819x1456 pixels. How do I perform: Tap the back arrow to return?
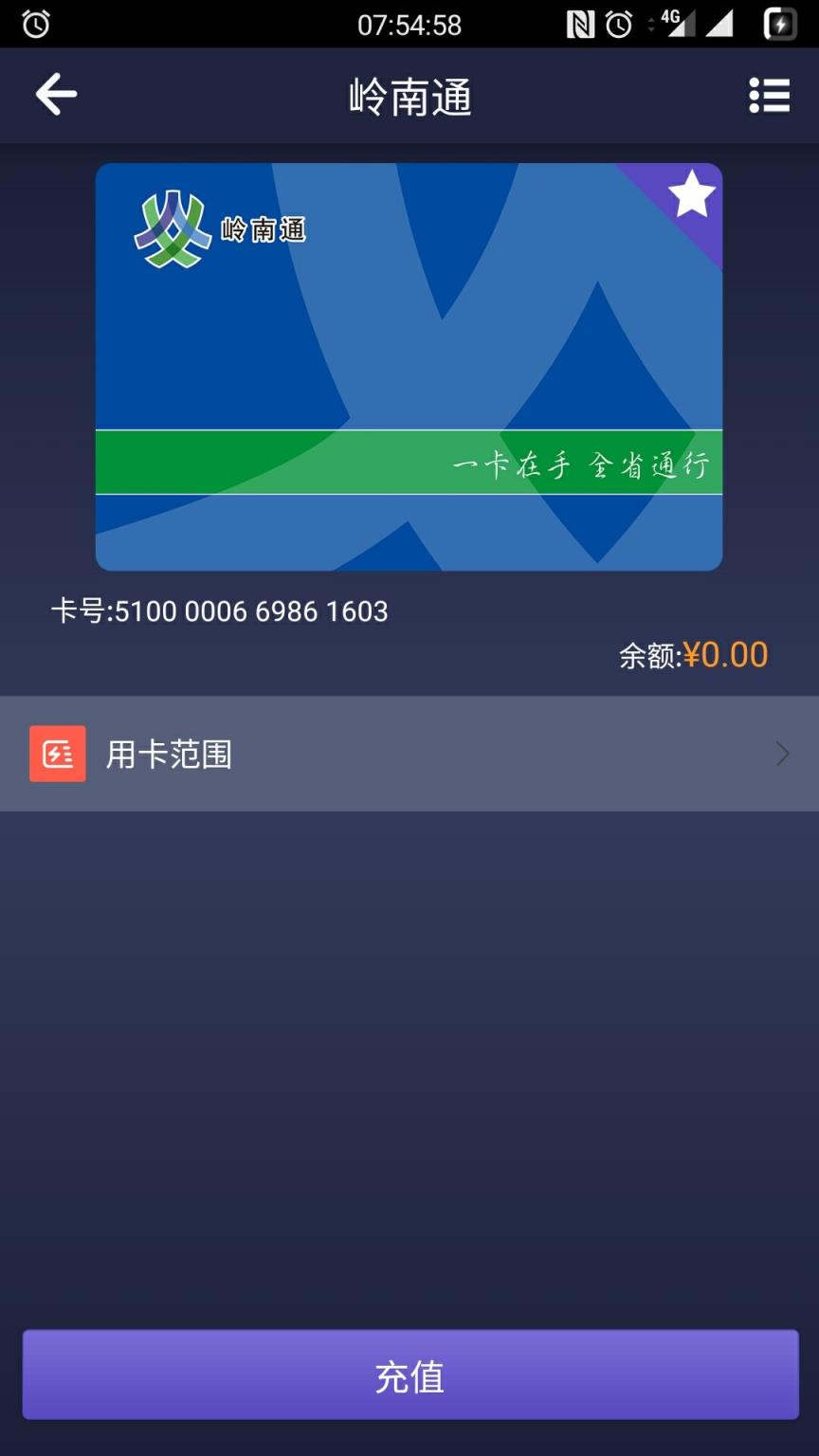coord(55,94)
